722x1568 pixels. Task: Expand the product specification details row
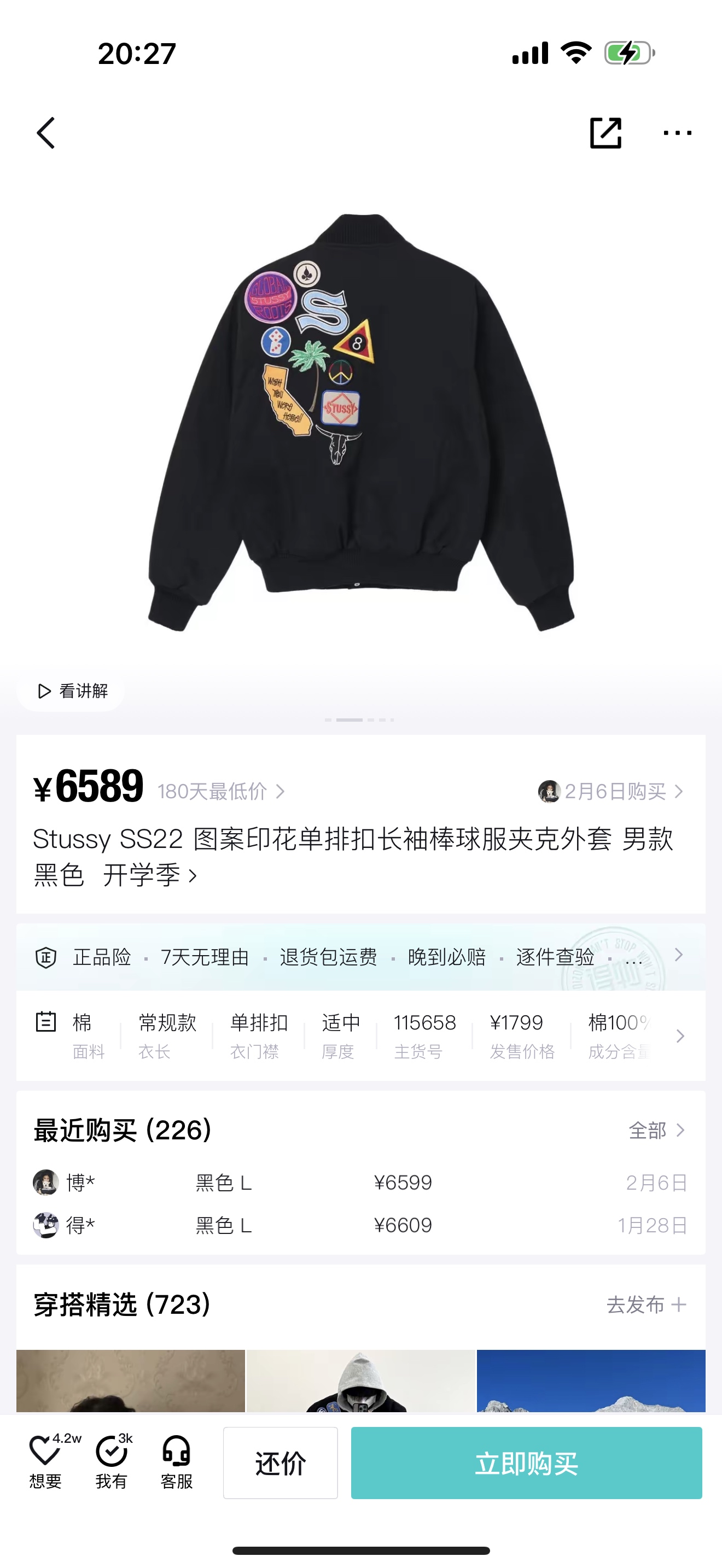coord(680,1035)
